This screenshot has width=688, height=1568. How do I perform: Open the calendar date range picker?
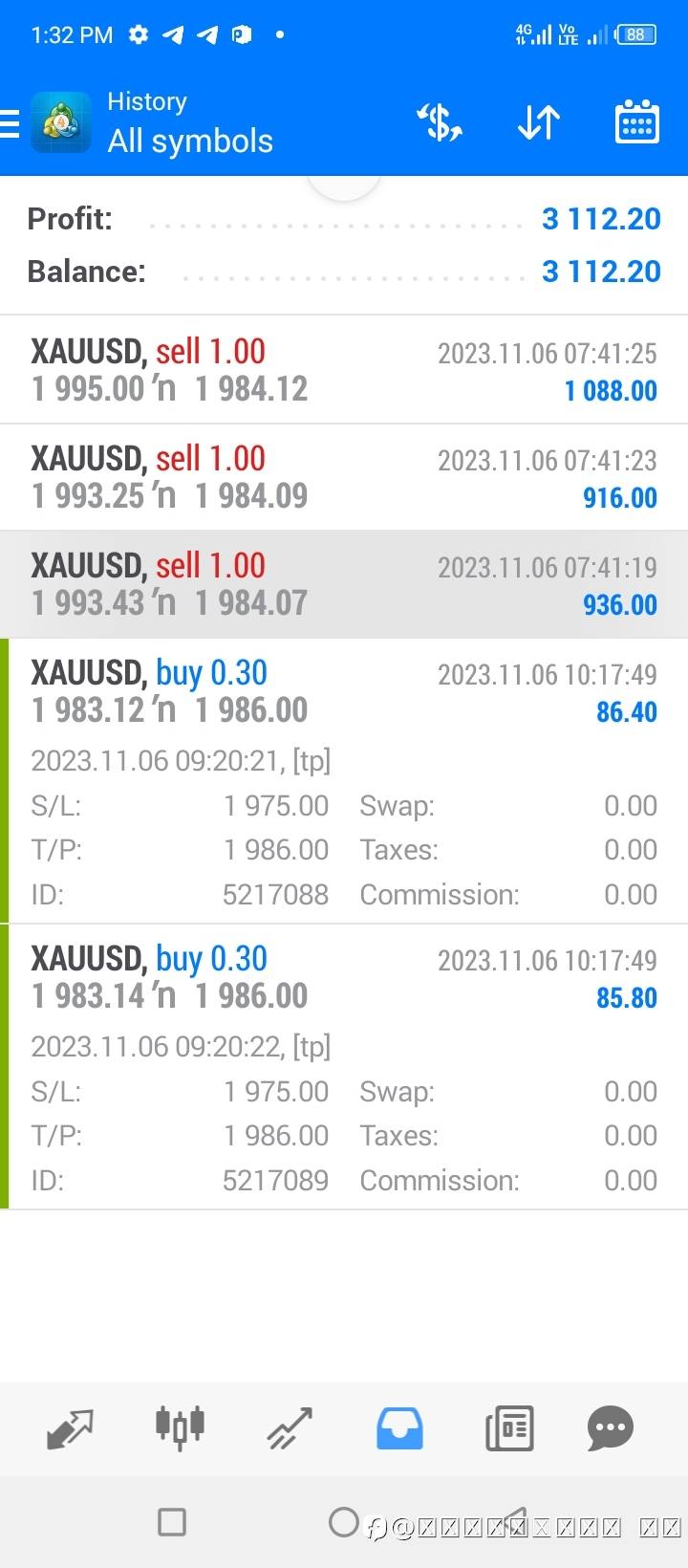(x=636, y=123)
